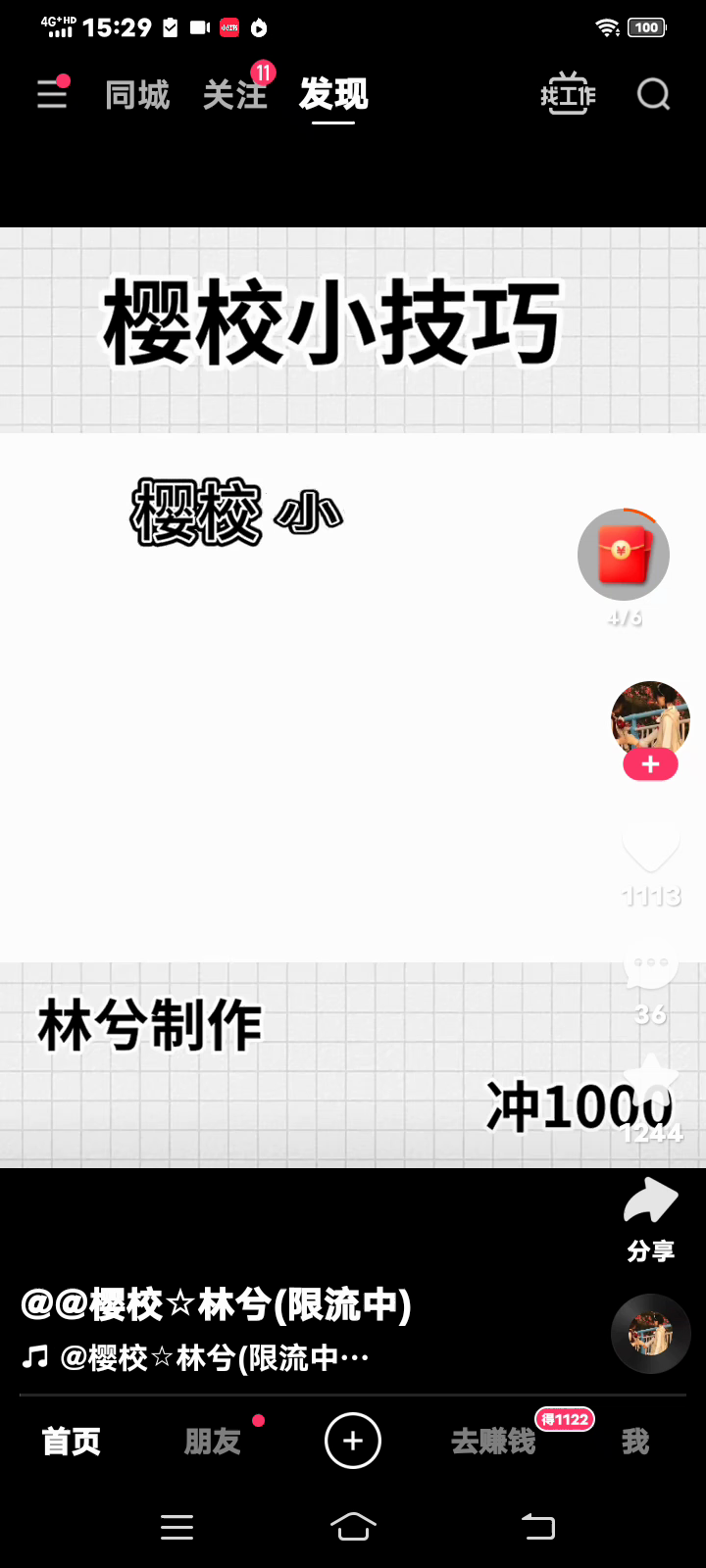Switch to the 关注 tab
Image resolution: width=706 pixels, height=1568 pixels.
click(234, 95)
